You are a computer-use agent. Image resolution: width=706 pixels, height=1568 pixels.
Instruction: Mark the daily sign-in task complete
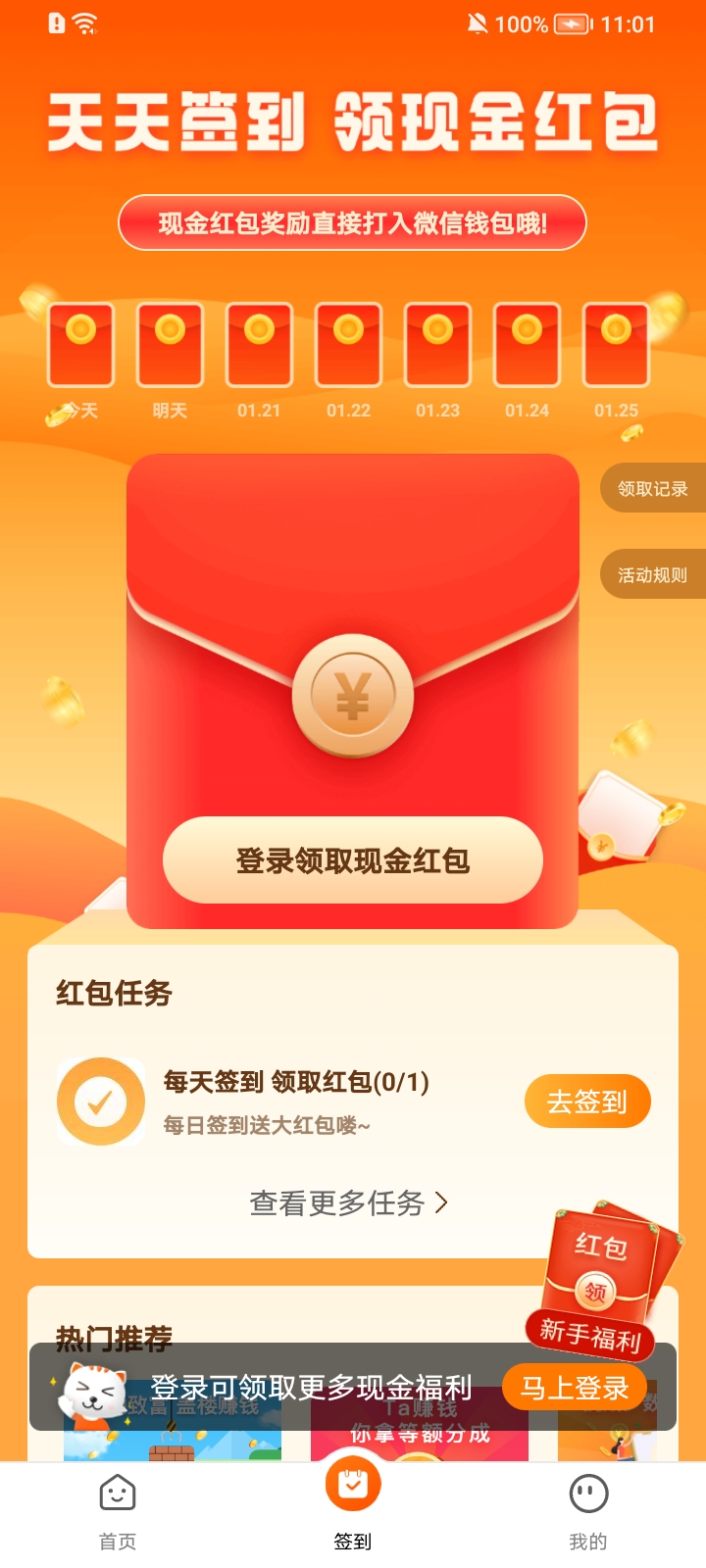pos(587,1101)
